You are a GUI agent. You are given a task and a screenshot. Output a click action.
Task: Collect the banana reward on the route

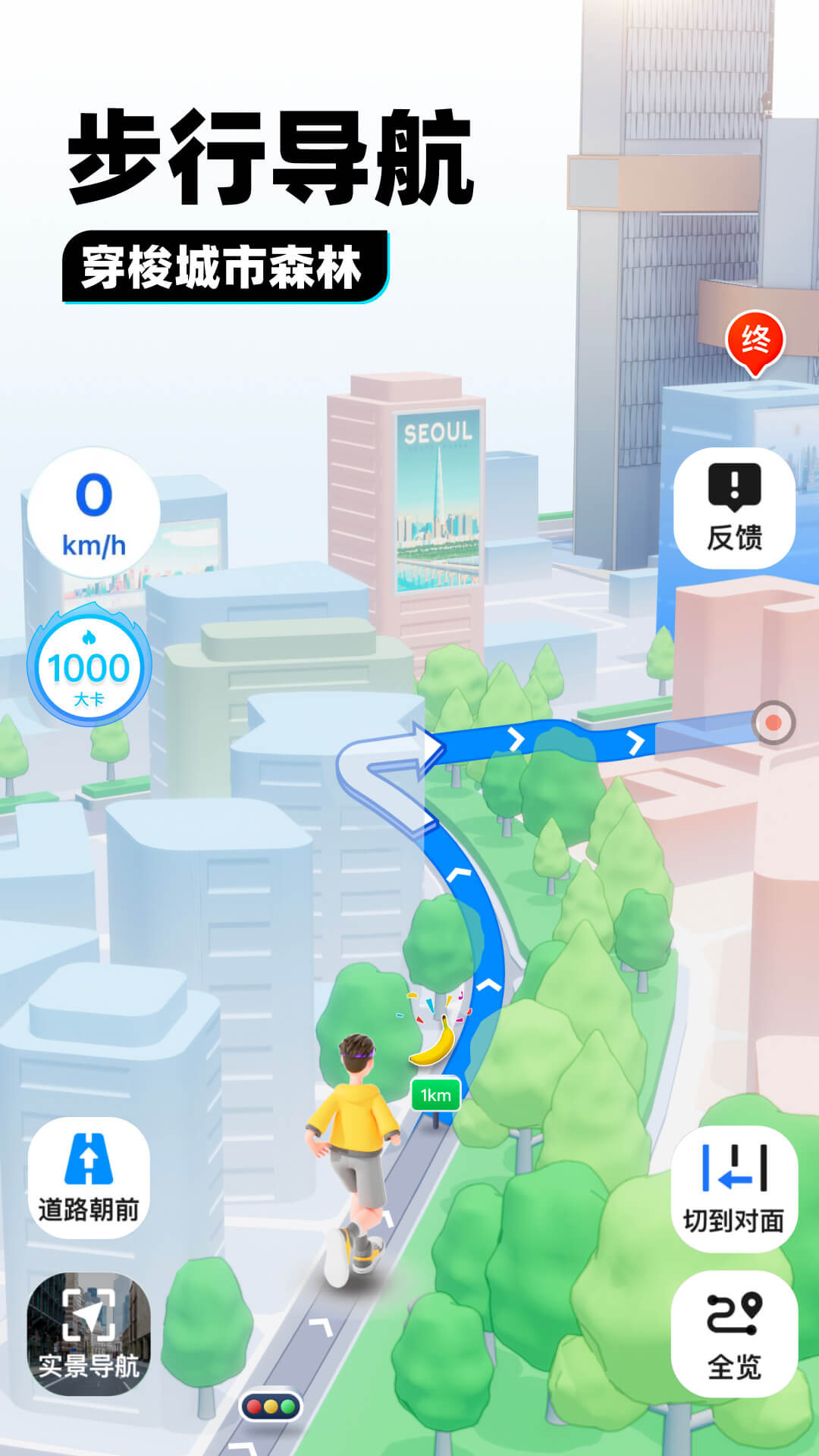432,1039
